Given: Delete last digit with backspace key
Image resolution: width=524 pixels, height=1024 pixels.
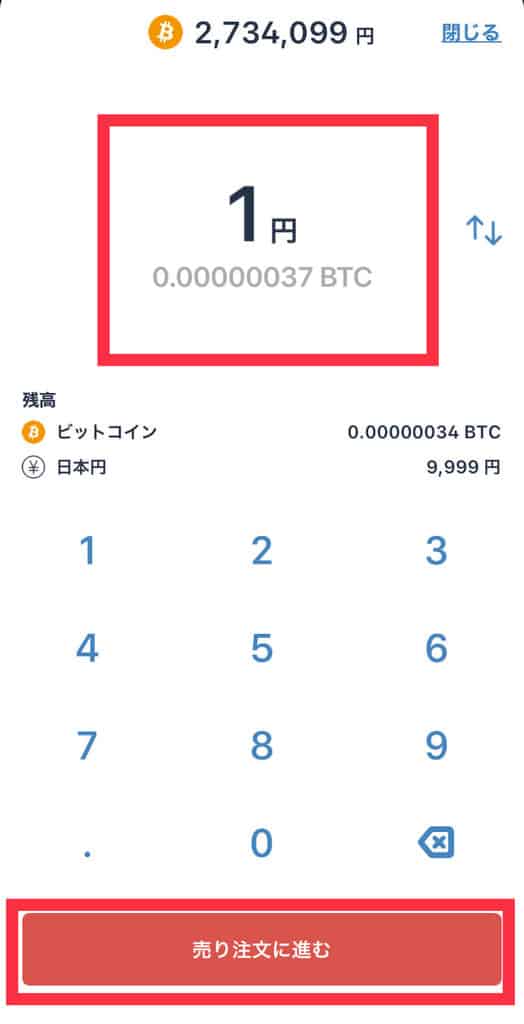Looking at the screenshot, I should tap(436, 842).
